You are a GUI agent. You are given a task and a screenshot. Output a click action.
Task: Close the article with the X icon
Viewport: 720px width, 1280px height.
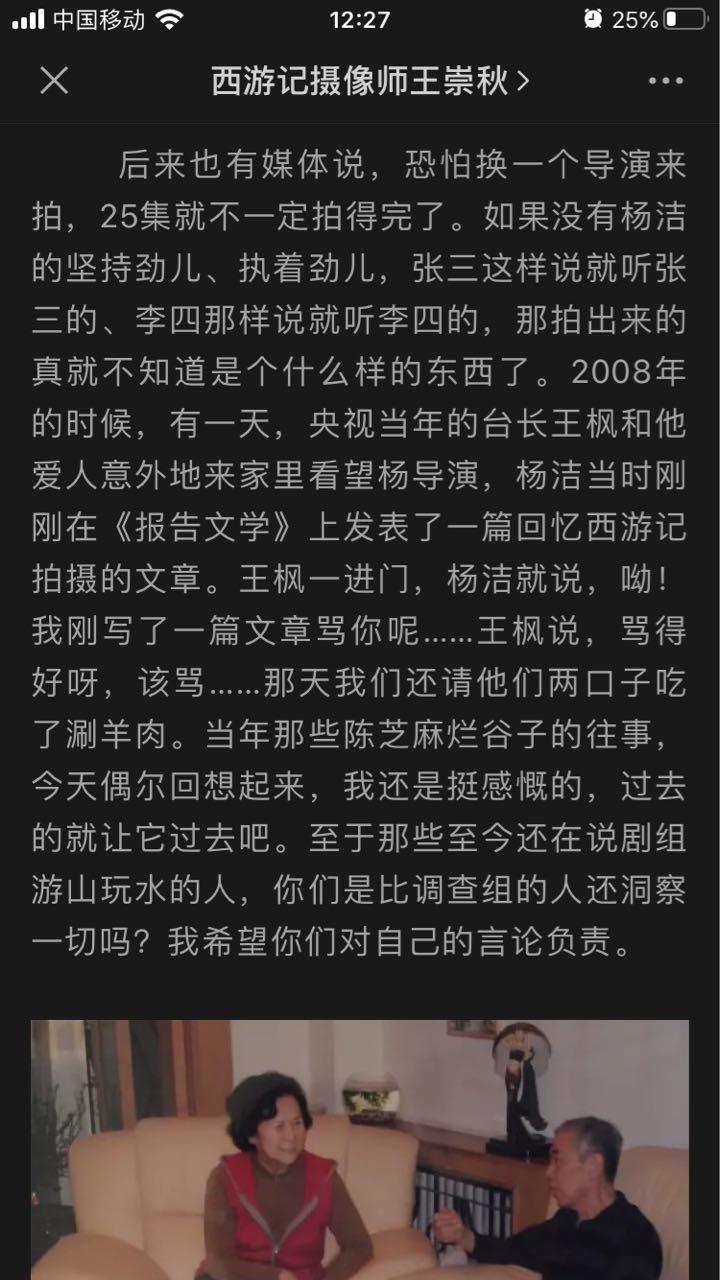tap(54, 81)
